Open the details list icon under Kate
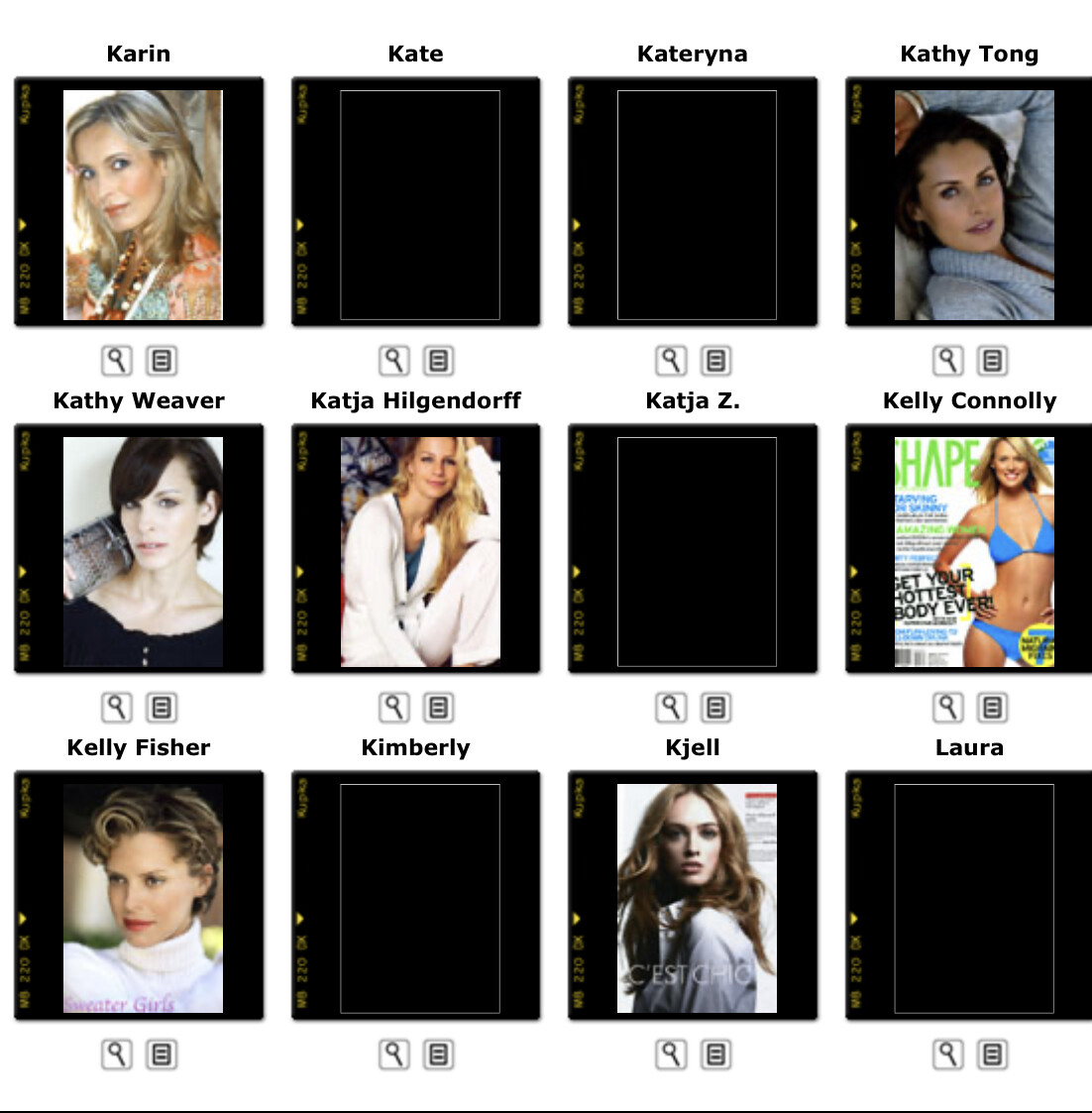Image resolution: width=1092 pixels, height=1113 pixels. (x=438, y=361)
